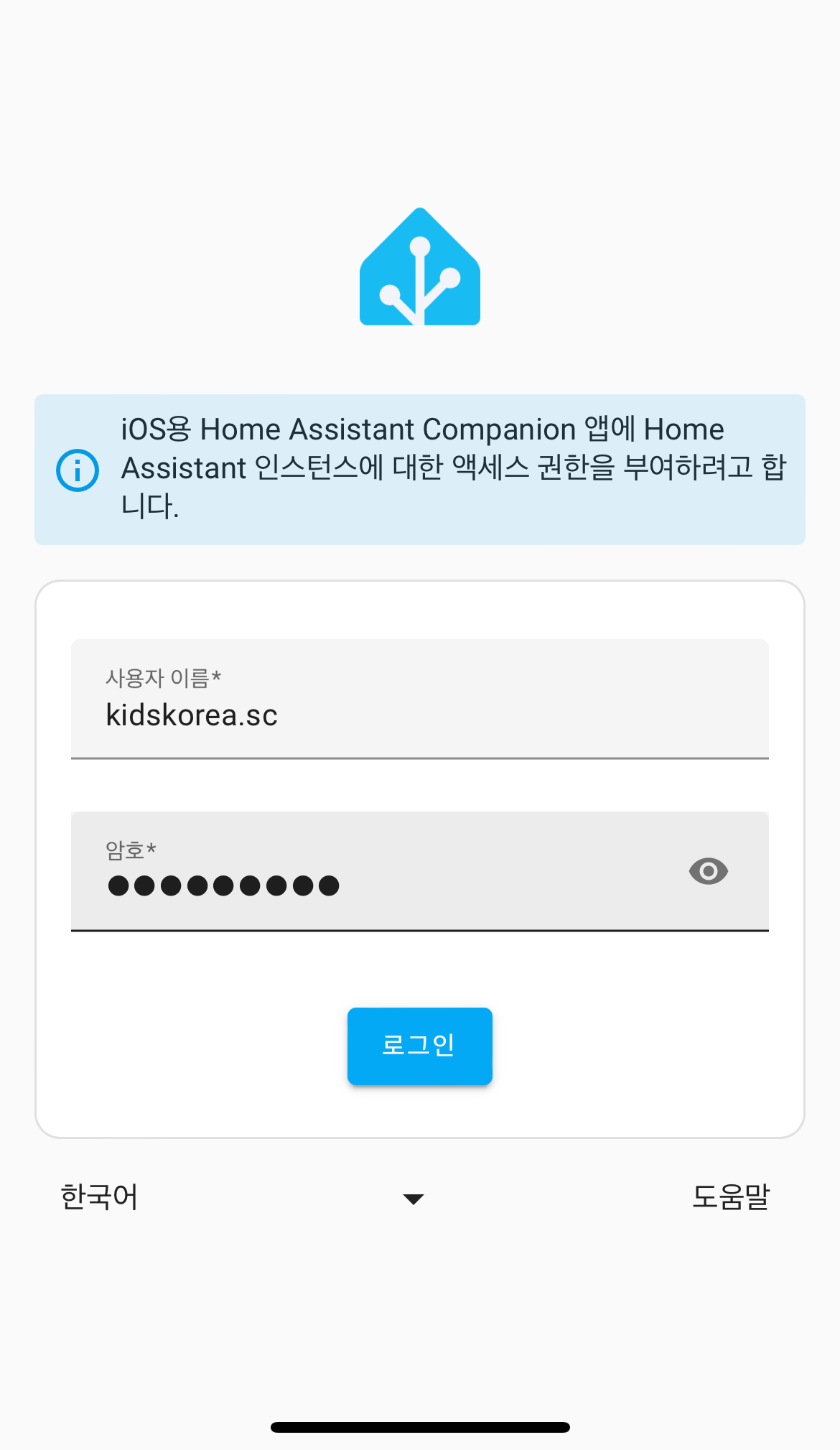Show the password with the eye icon
Screen dimensions: 840x1450
[x=708, y=871]
